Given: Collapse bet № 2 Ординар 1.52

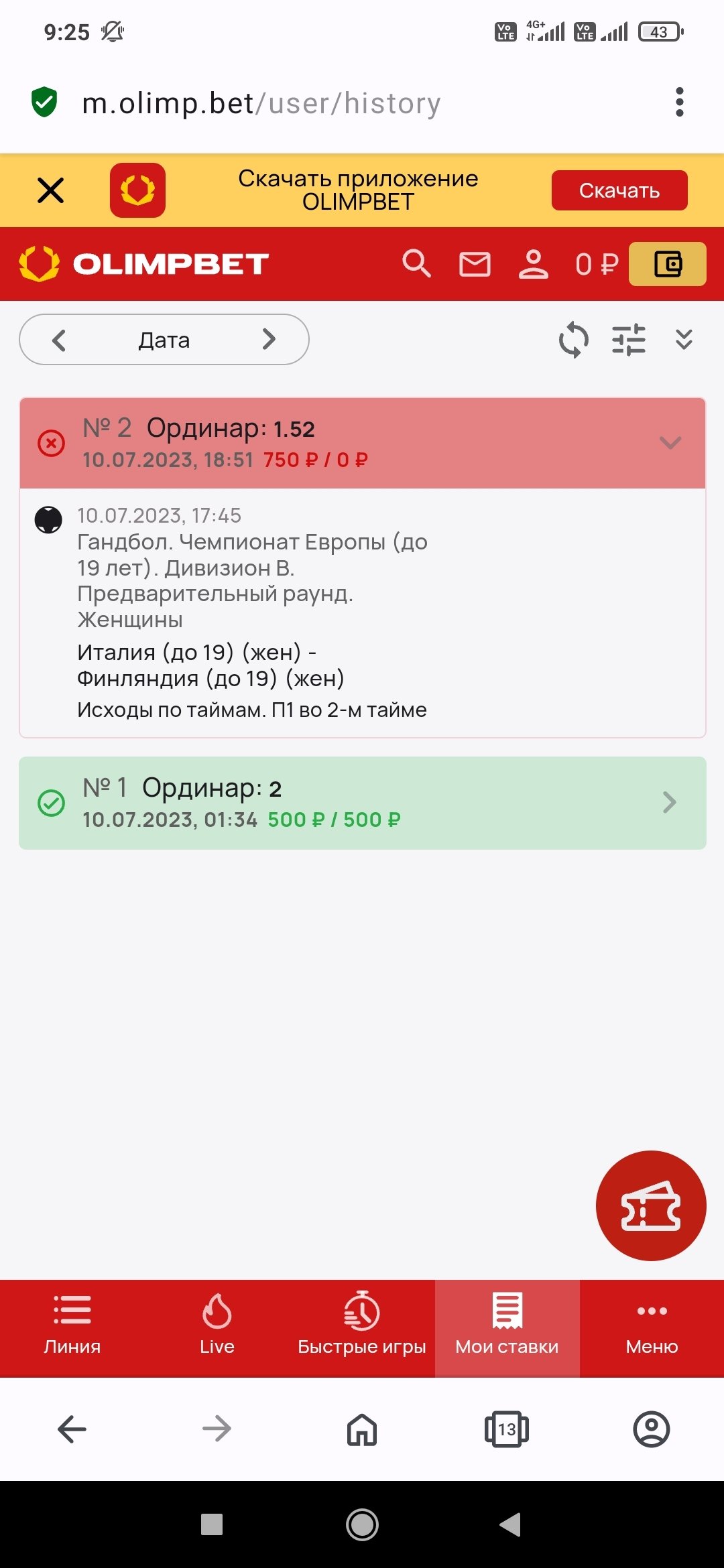Looking at the screenshot, I should click(670, 443).
